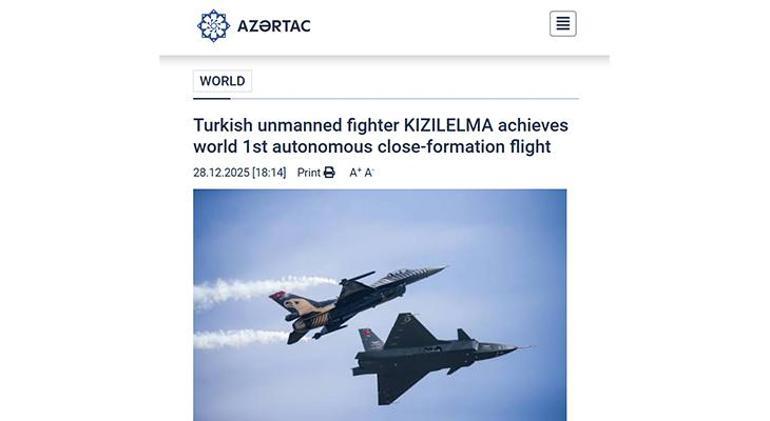Open the hamburger menu
The height and width of the screenshot is (421, 770).
pyautogui.click(x=563, y=24)
